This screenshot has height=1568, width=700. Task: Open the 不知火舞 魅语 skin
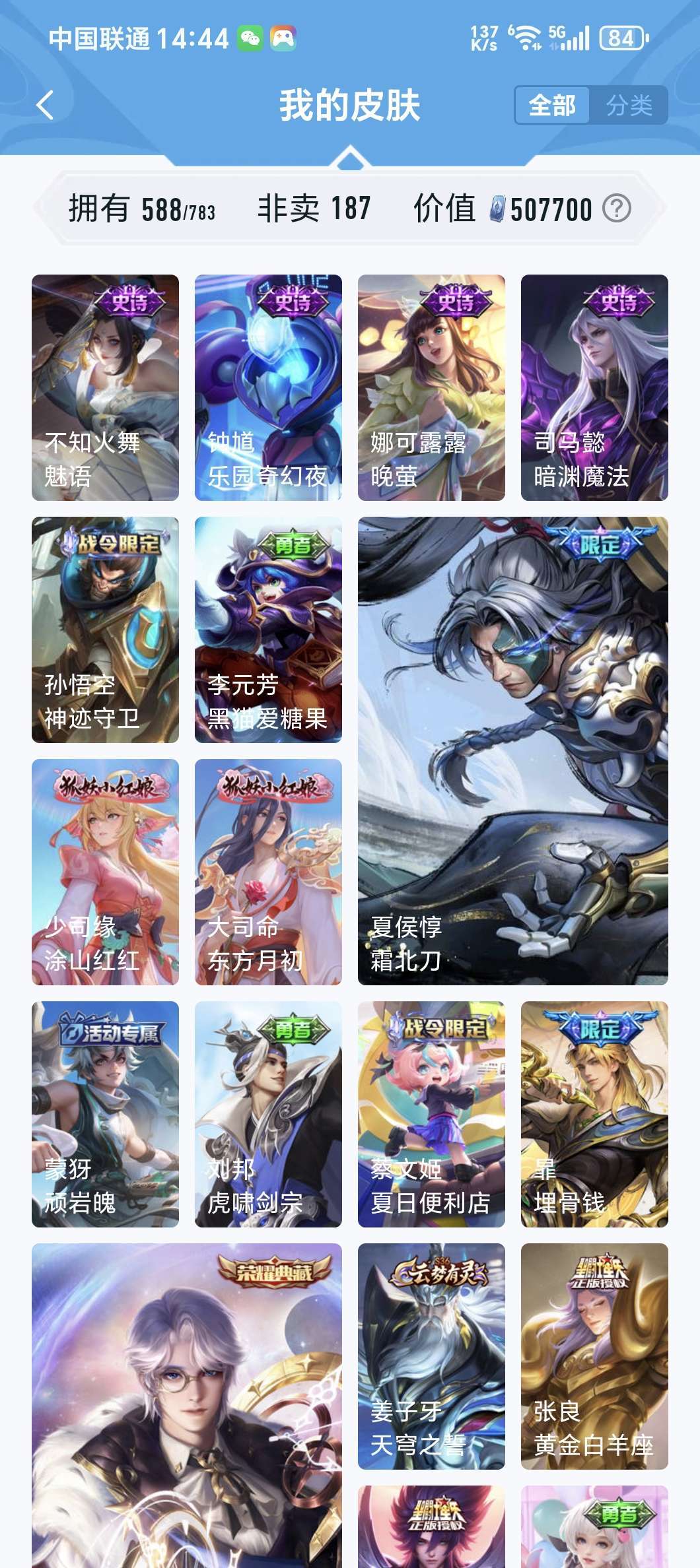[x=105, y=387]
